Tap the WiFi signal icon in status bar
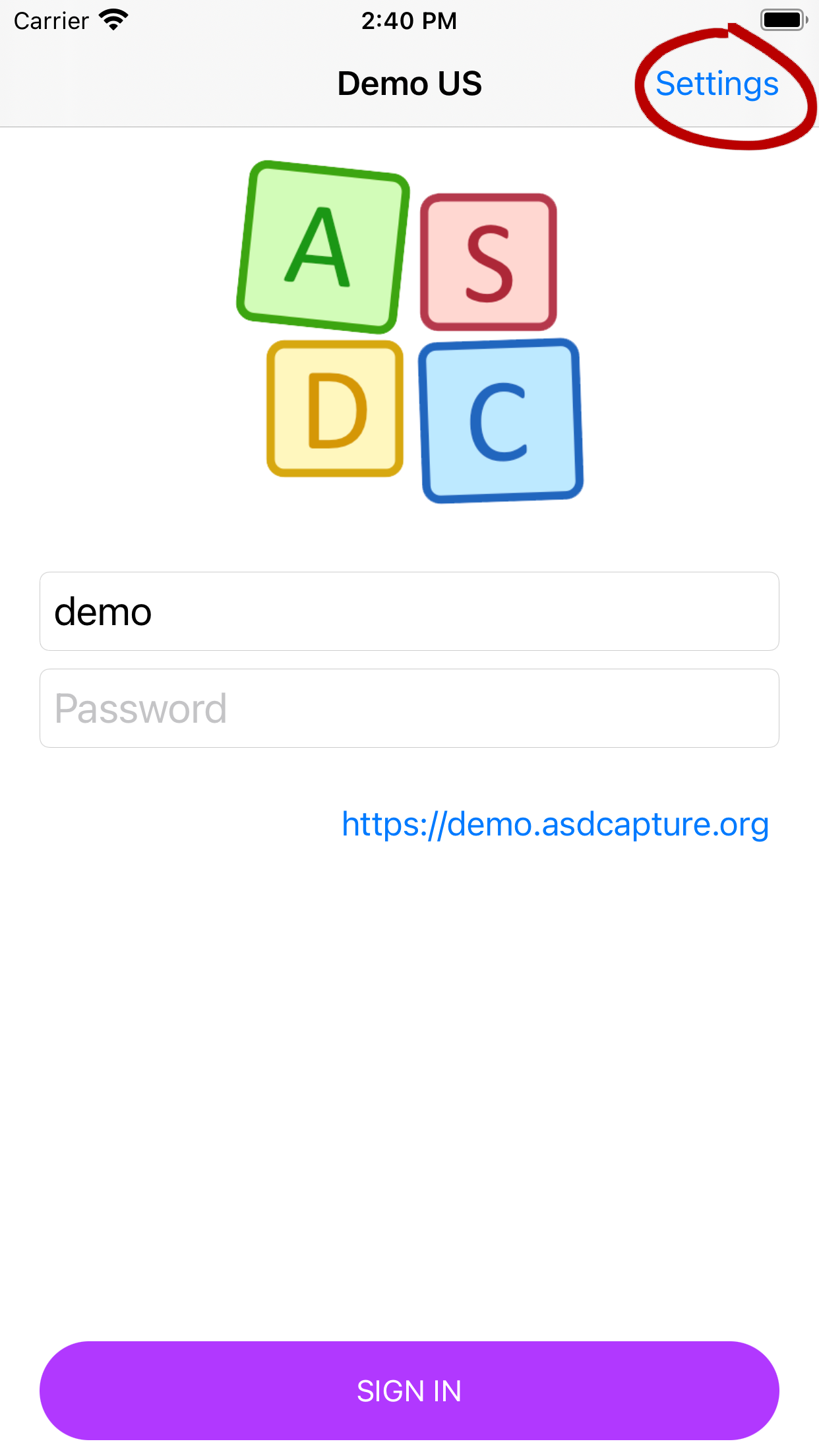819x1456 pixels. pyautogui.click(x=113, y=19)
